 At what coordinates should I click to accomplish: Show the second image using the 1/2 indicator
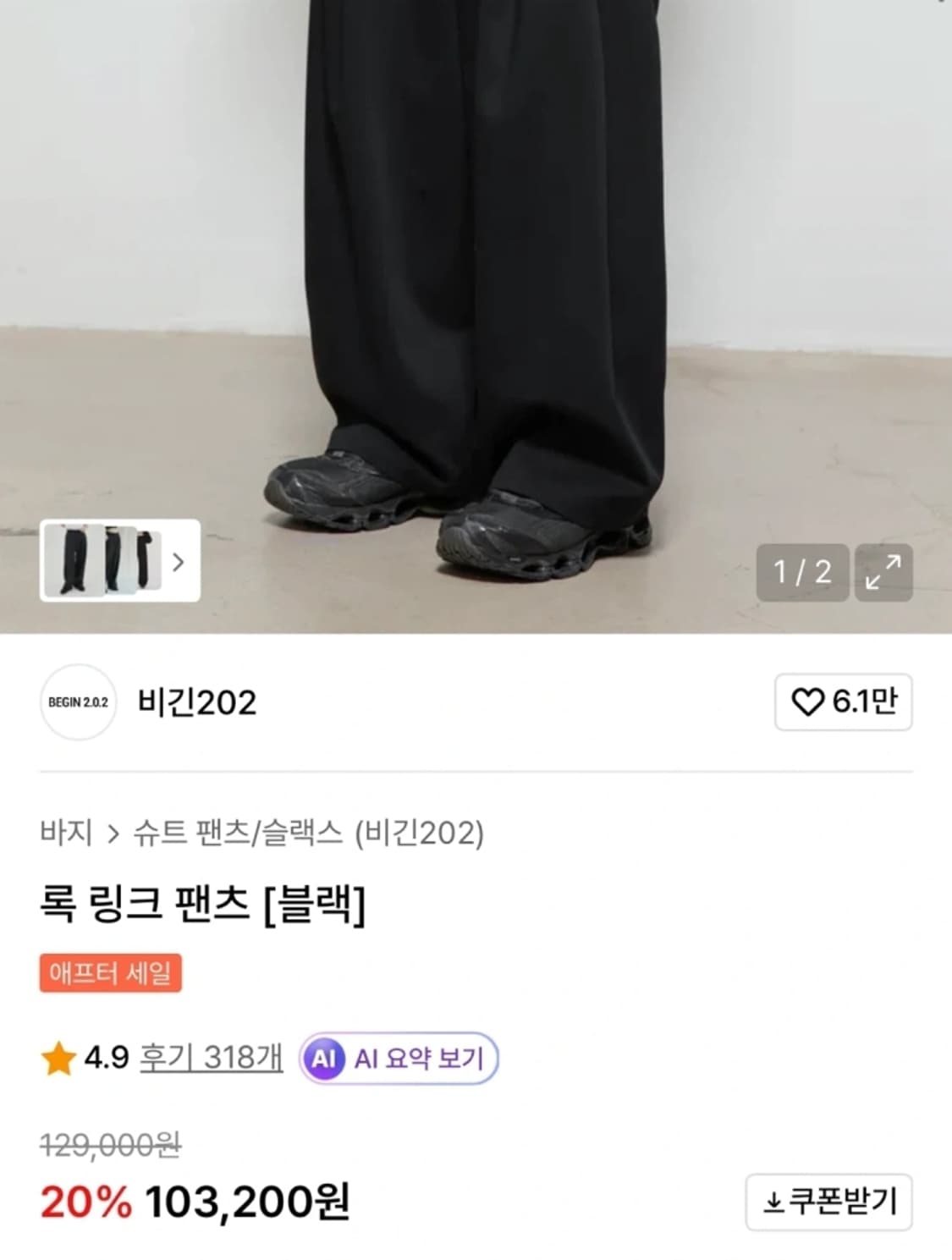point(802,571)
